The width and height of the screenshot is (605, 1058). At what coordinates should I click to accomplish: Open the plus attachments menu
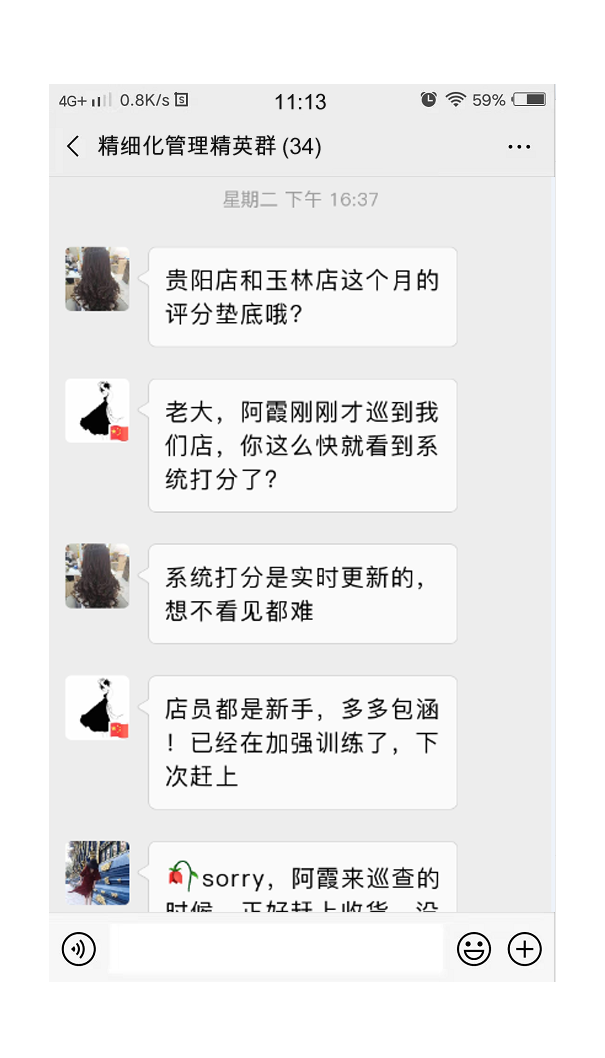pos(525,948)
